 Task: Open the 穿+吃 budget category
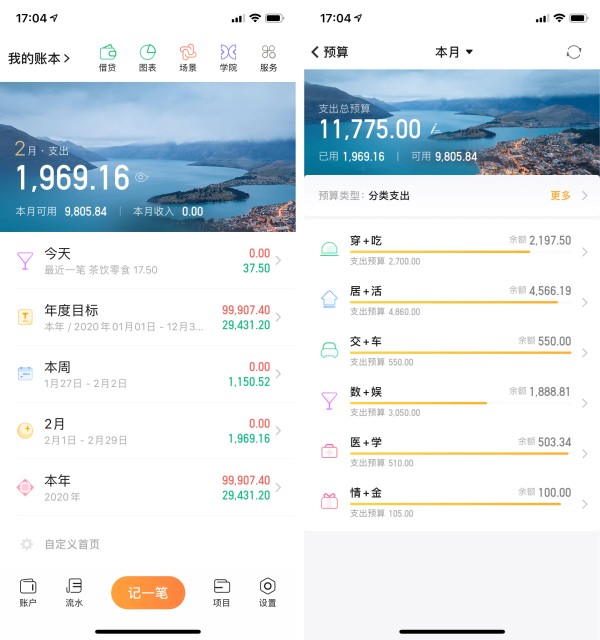click(452, 250)
